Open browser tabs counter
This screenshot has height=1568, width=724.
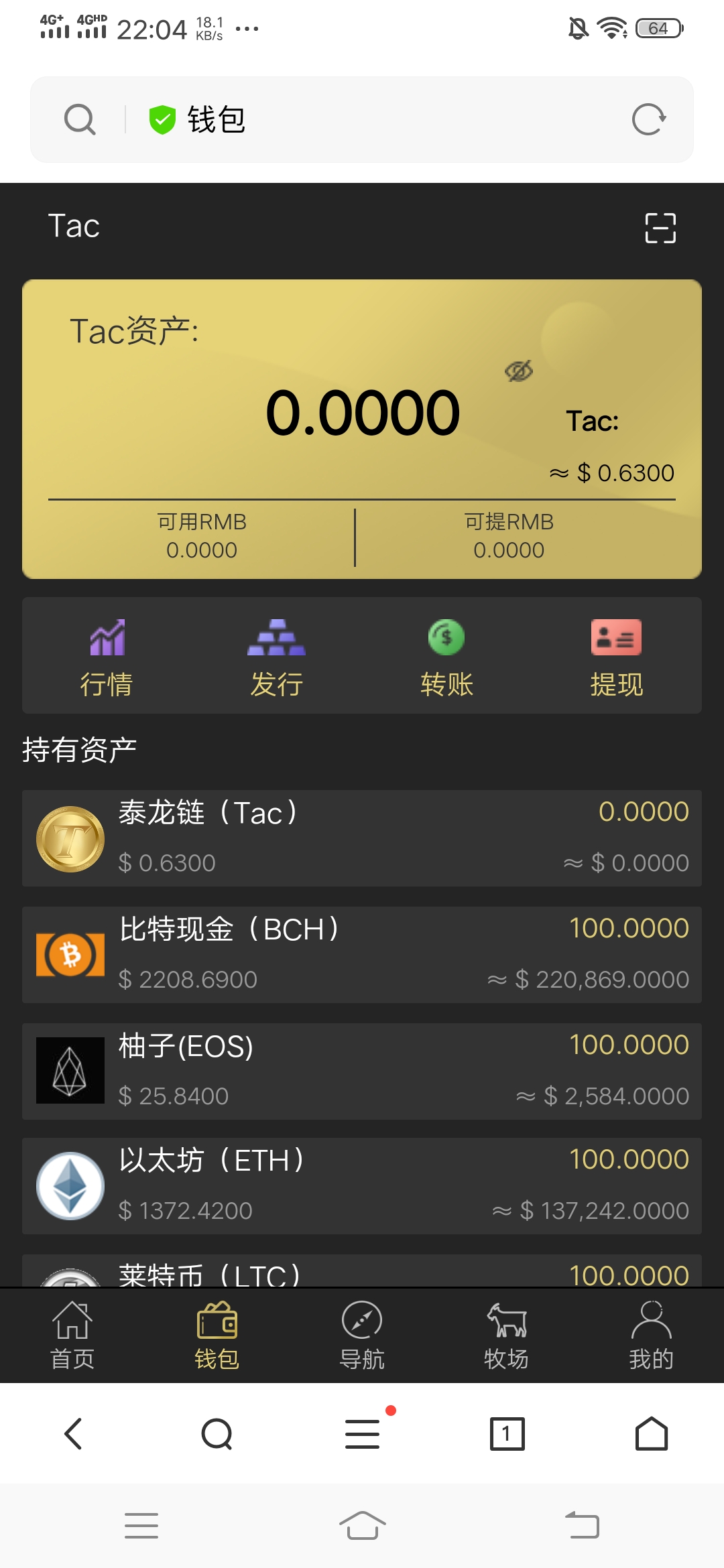click(x=507, y=1434)
